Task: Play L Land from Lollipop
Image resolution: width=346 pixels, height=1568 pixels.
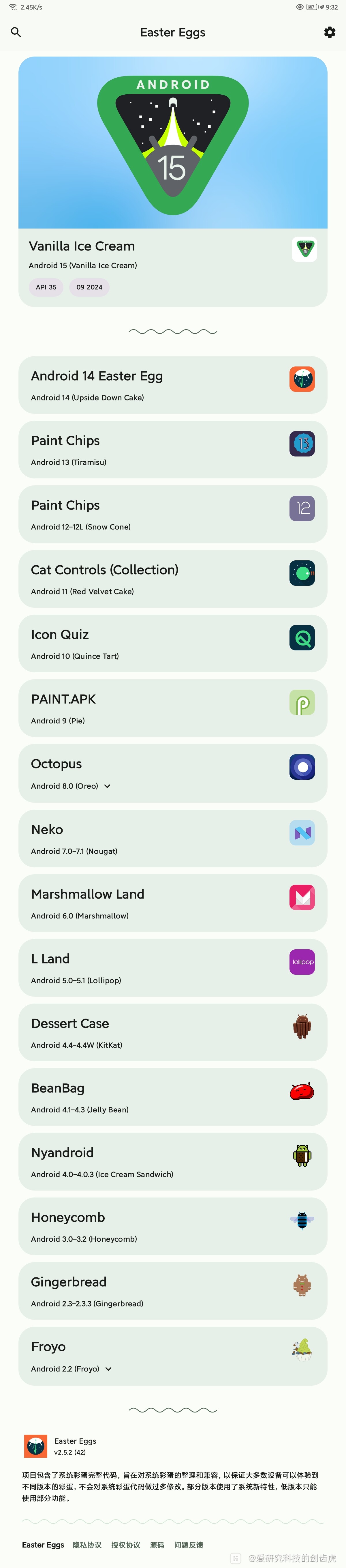Action: point(173,967)
